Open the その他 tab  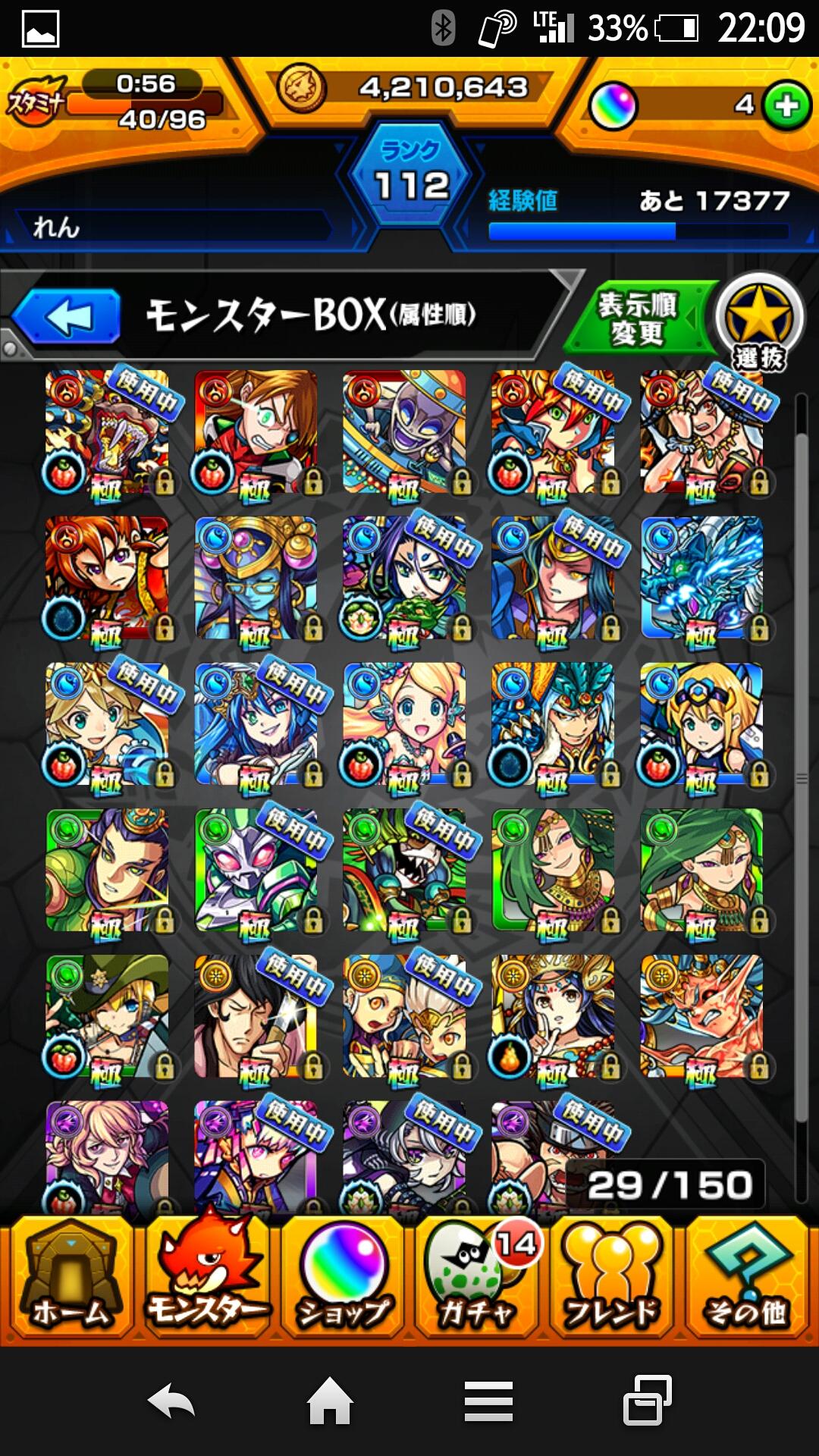747,1279
